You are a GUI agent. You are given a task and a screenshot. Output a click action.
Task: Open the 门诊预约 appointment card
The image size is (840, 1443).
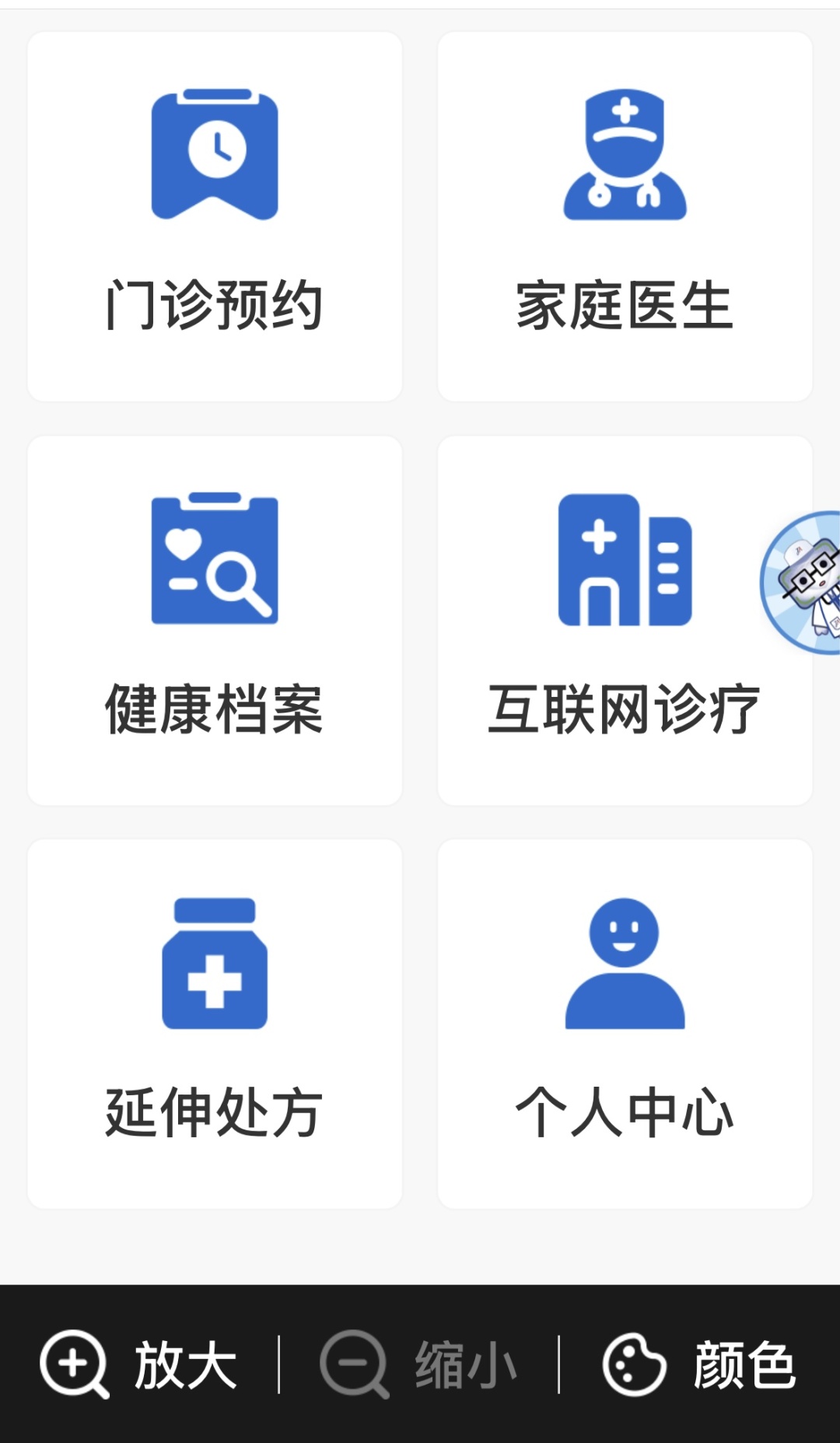(x=215, y=217)
